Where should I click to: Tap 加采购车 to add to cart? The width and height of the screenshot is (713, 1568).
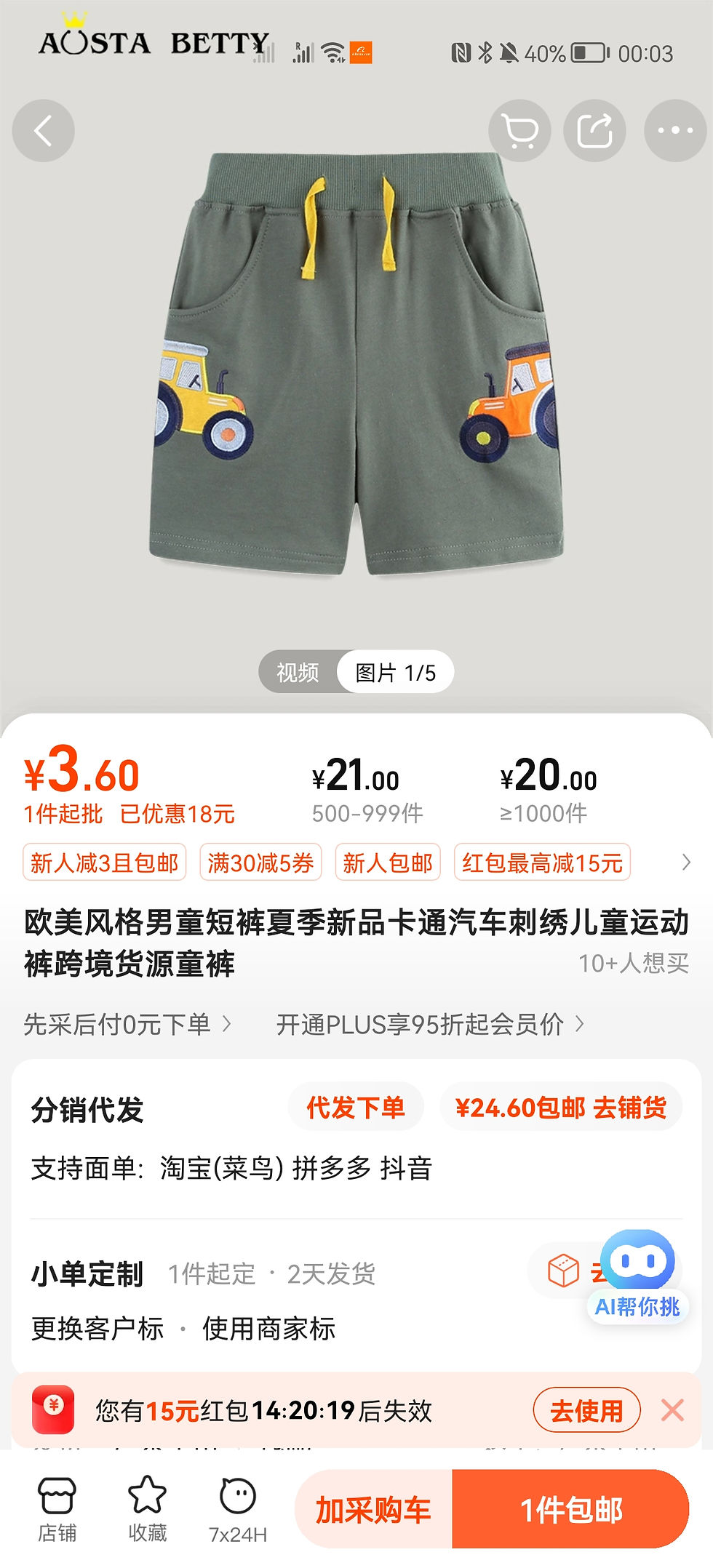pyautogui.click(x=373, y=1510)
